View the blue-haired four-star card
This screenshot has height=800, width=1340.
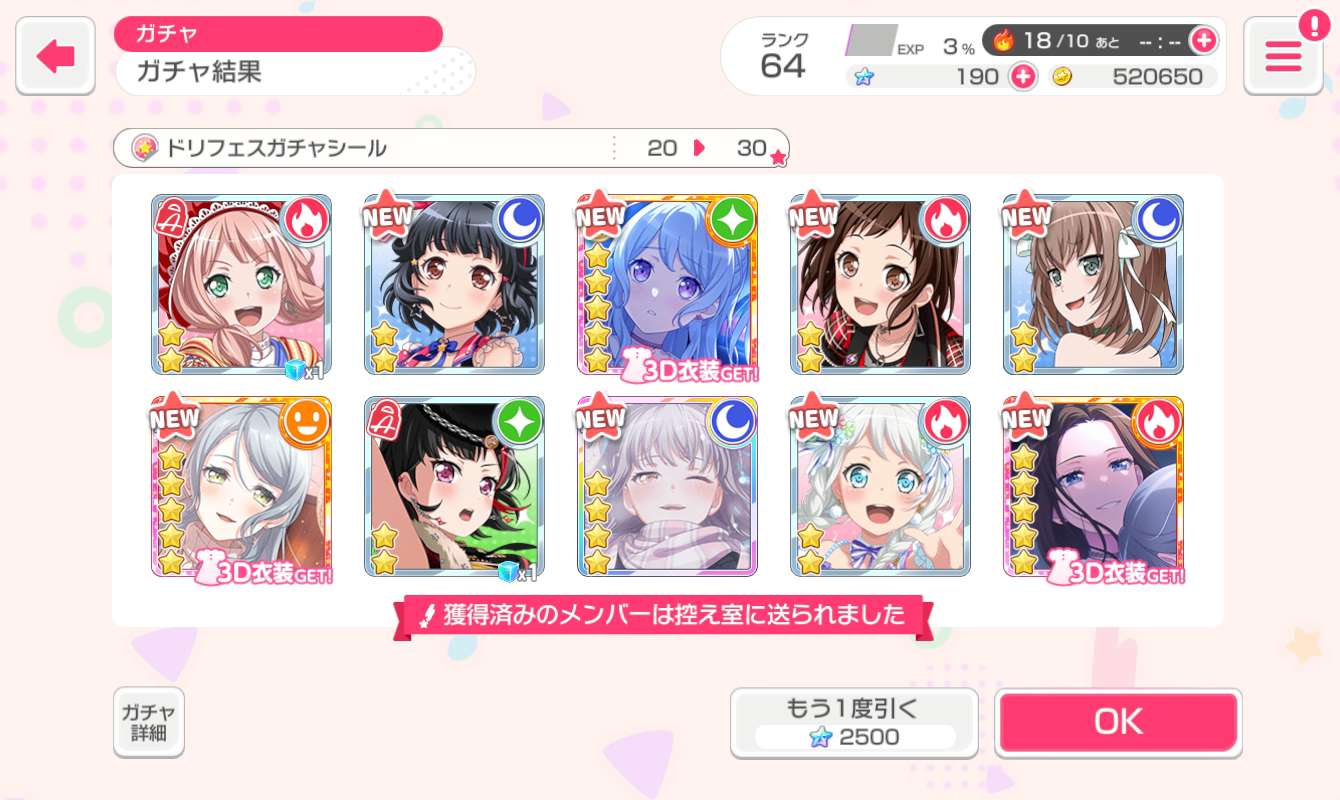pyautogui.click(x=667, y=285)
